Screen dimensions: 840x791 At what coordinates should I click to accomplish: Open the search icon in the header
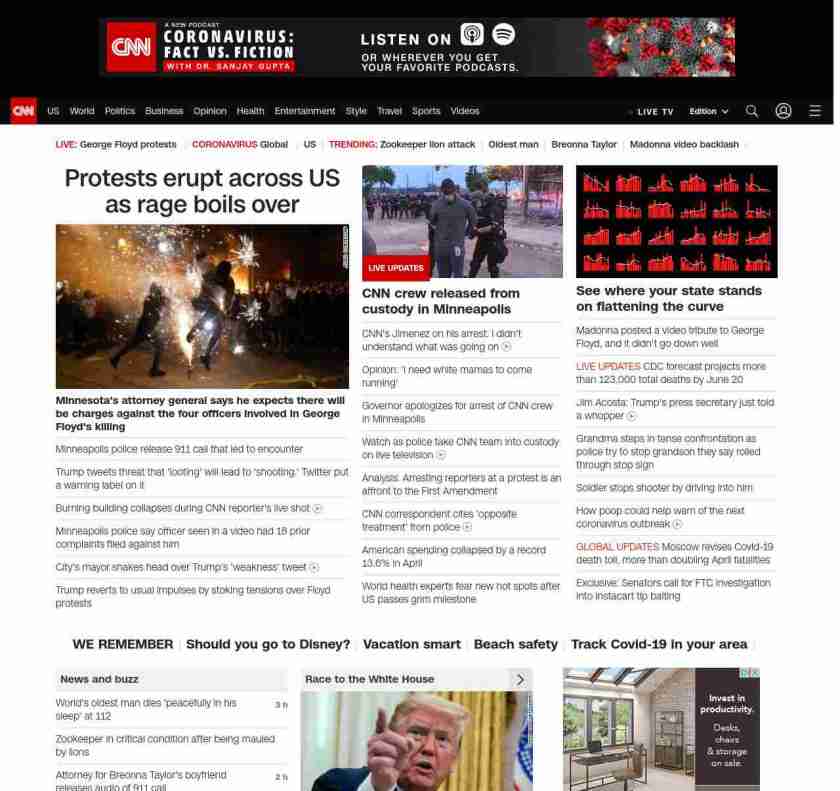pyautogui.click(x=752, y=111)
